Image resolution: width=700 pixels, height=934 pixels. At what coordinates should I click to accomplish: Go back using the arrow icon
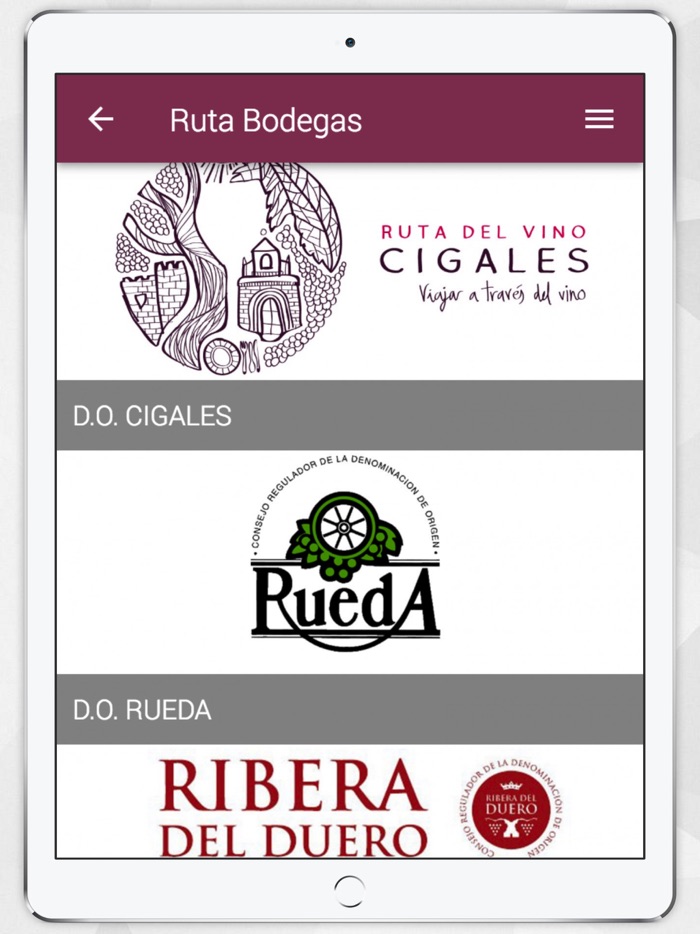coord(101,120)
